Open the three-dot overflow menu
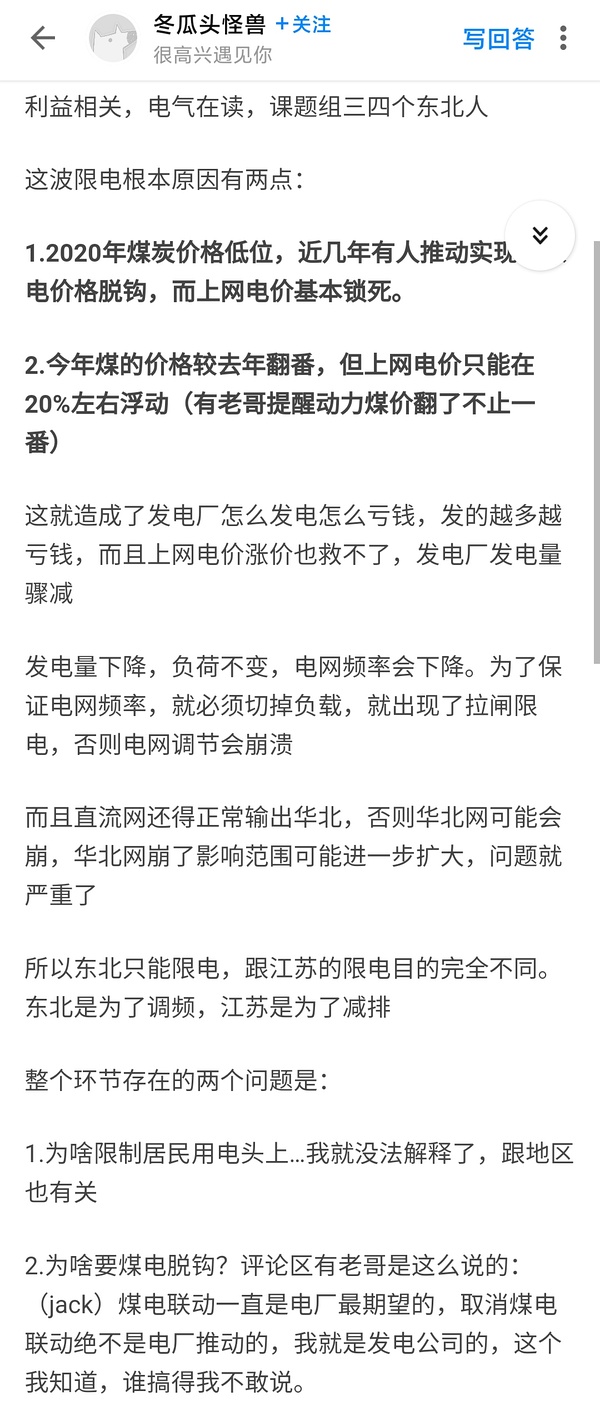Screen dimensions: 600x1401 [x=564, y=39]
